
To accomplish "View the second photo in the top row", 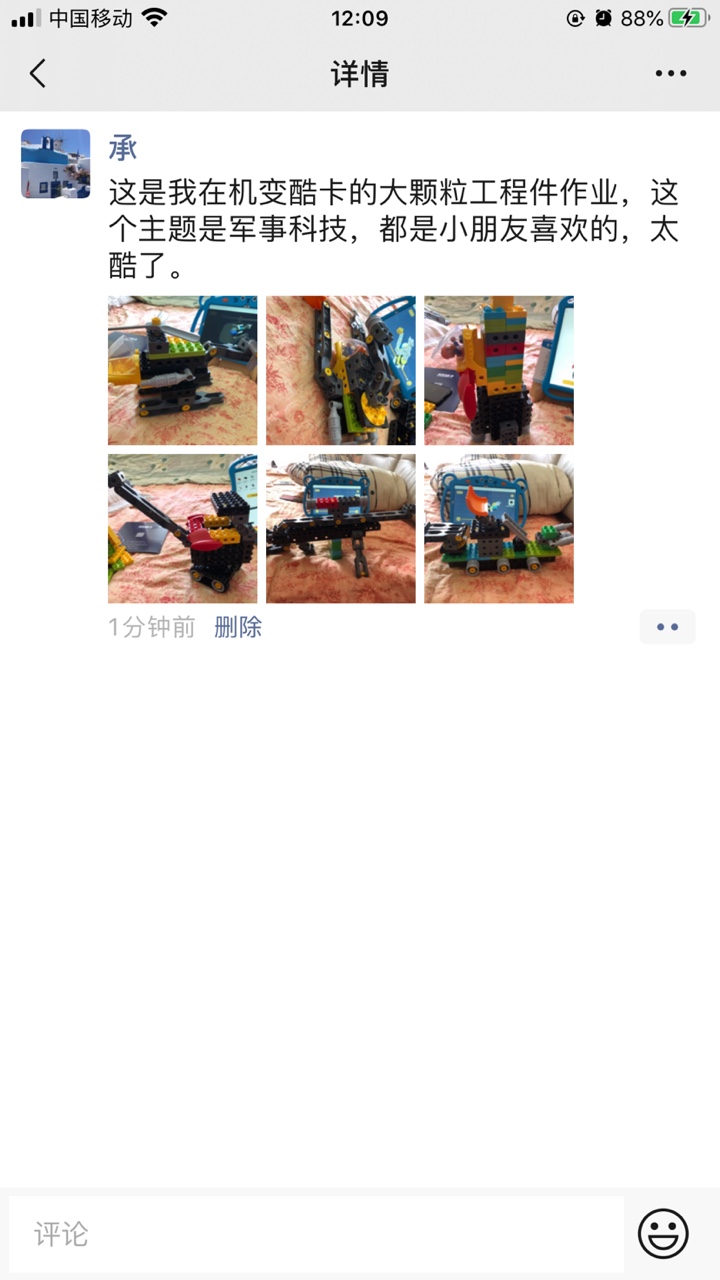I will 340,370.
